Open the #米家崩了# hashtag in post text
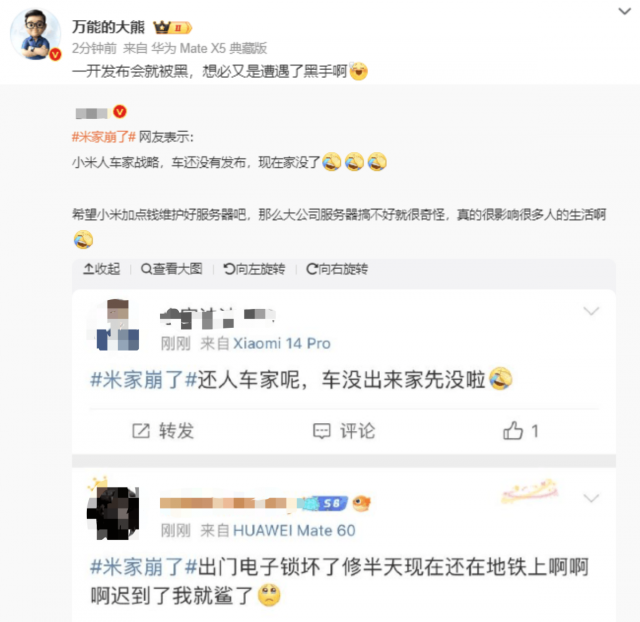This screenshot has width=640, height=622. 103,136
